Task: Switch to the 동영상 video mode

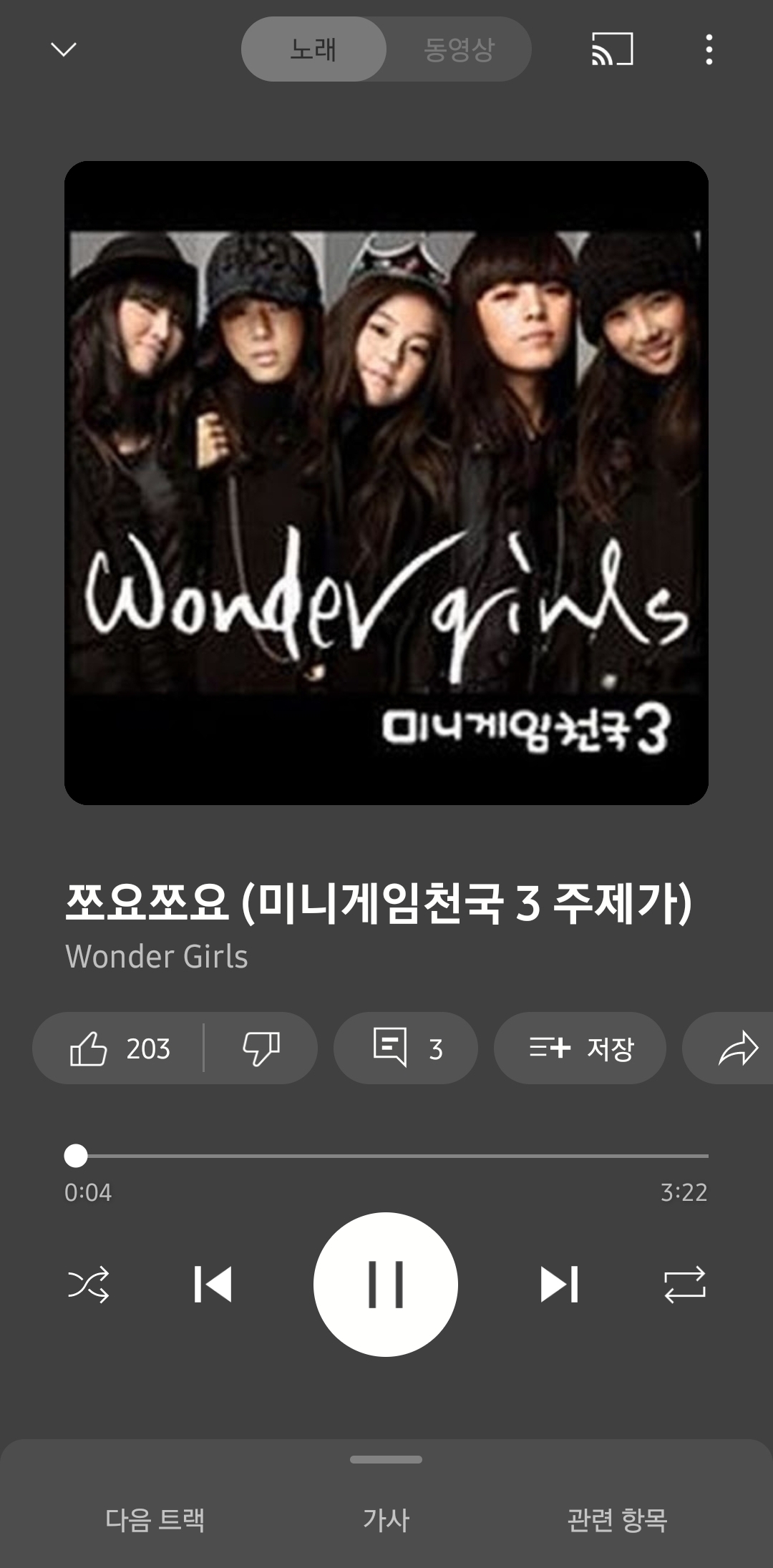Action: click(x=459, y=49)
